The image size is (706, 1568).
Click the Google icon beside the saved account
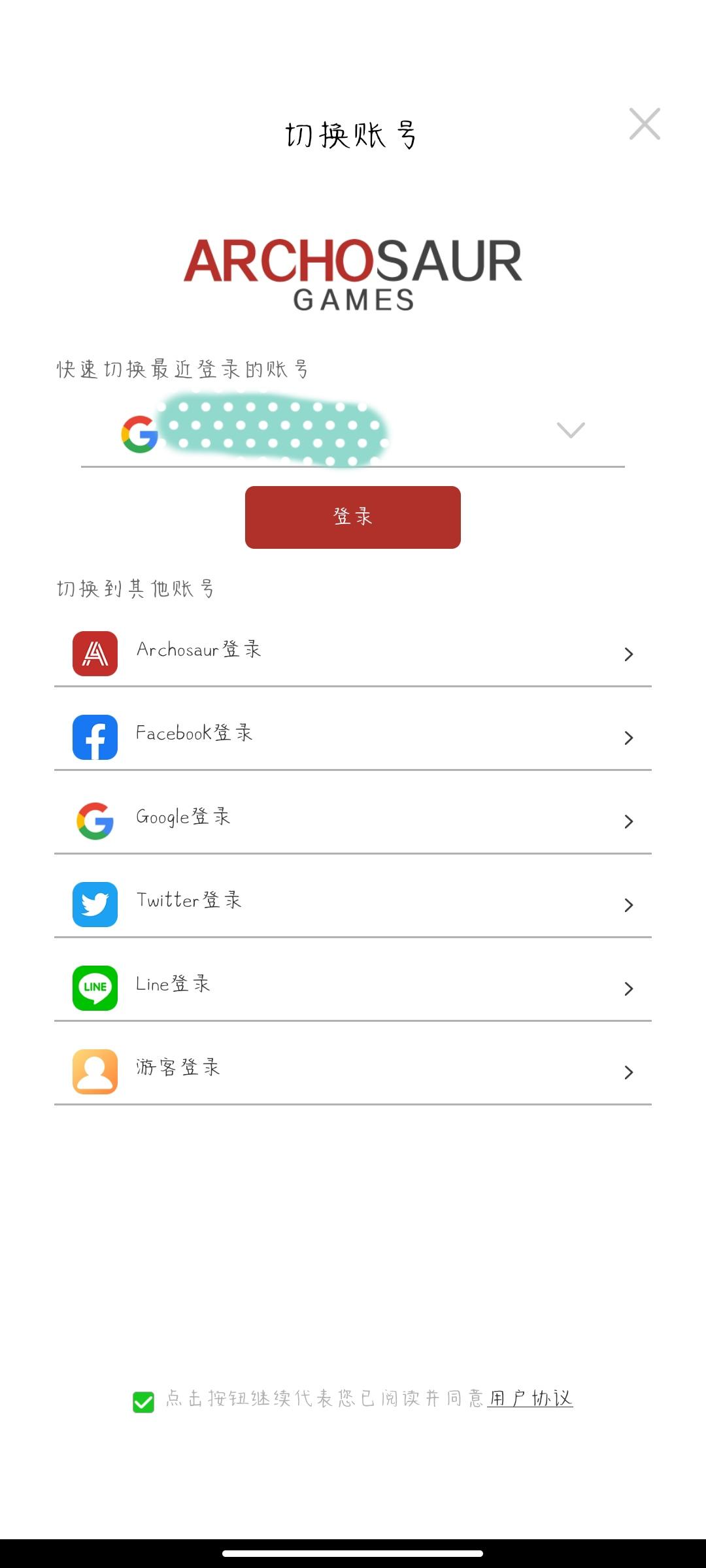(x=138, y=431)
